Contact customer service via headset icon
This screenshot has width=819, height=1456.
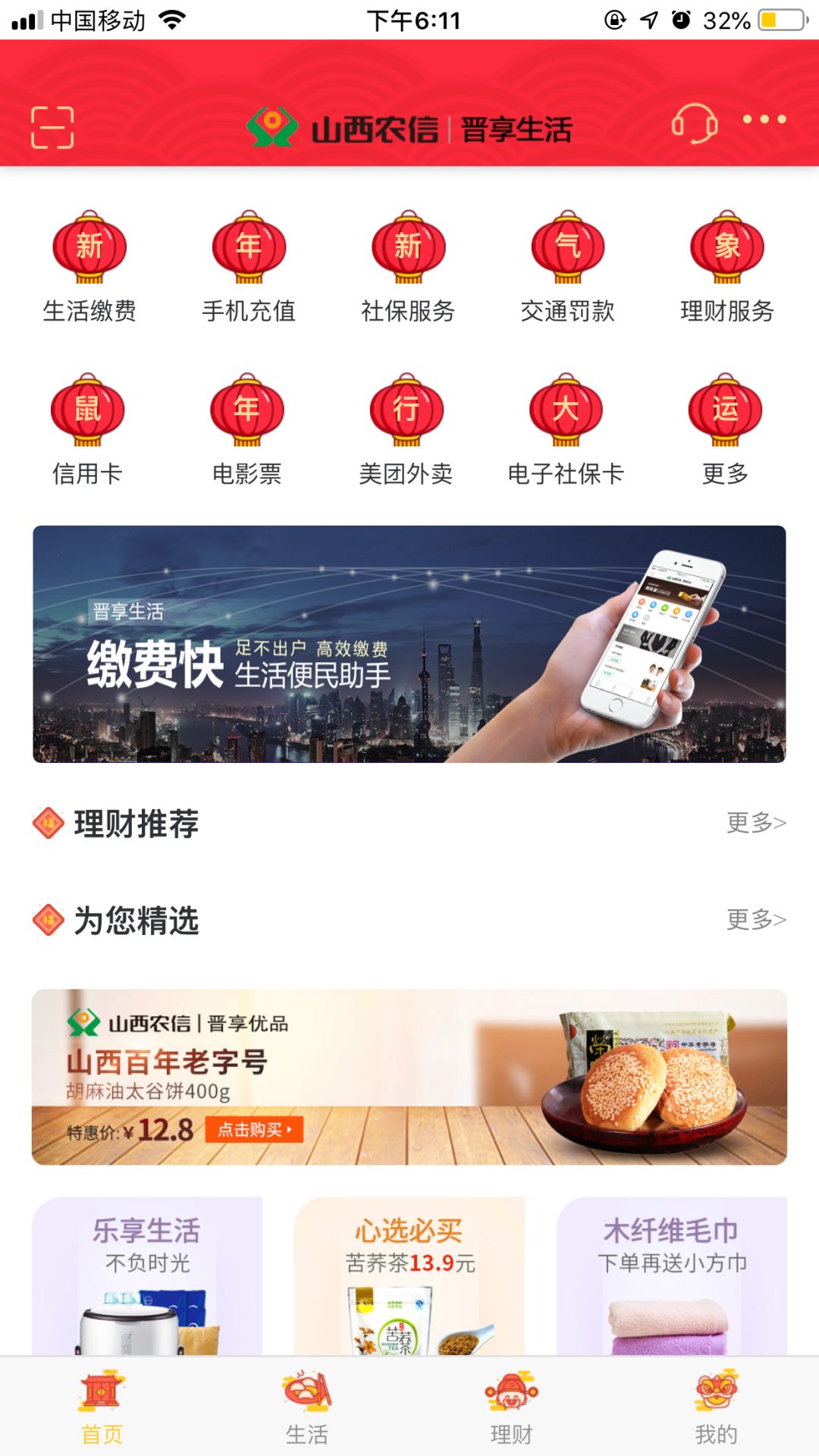[695, 122]
